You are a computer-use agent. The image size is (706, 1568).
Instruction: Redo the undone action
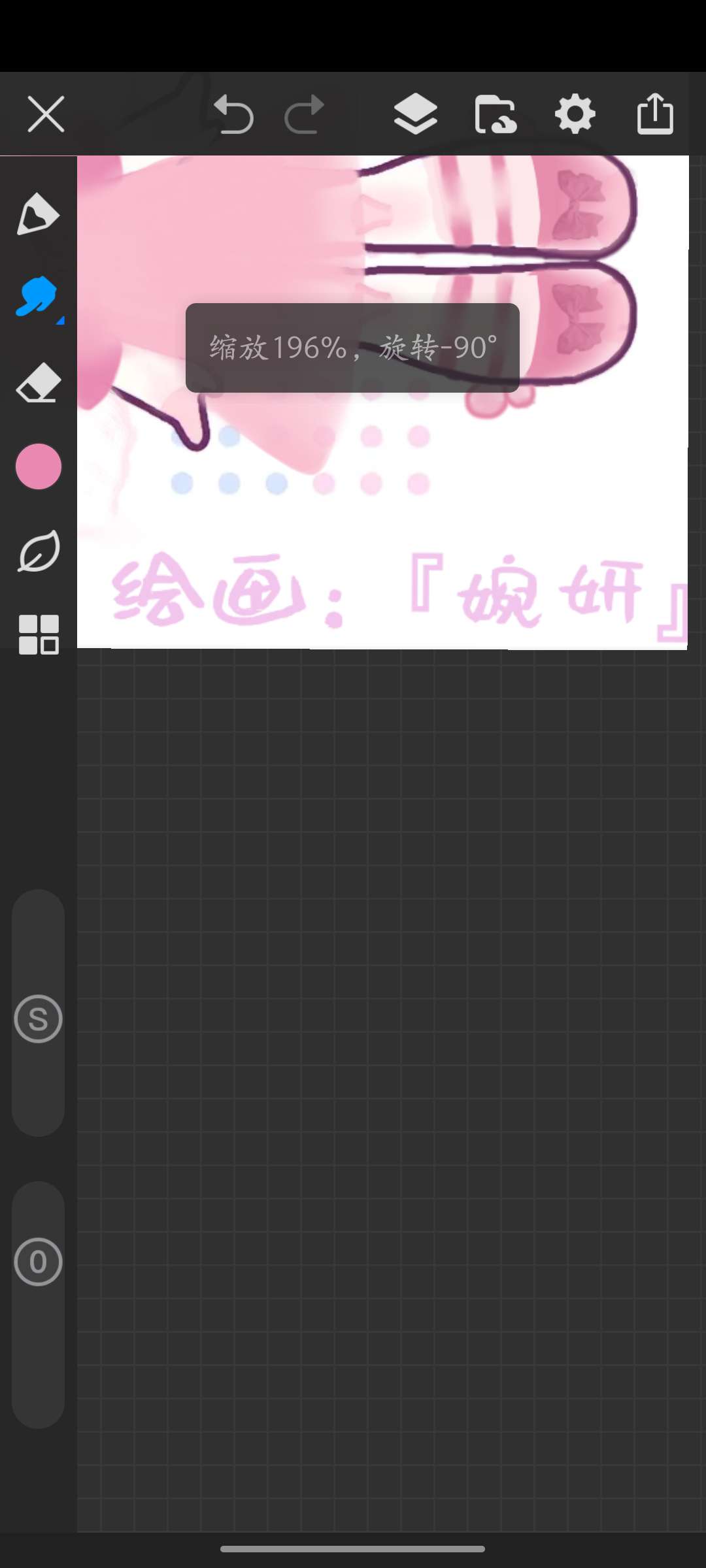pyautogui.click(x=304, y=114)
